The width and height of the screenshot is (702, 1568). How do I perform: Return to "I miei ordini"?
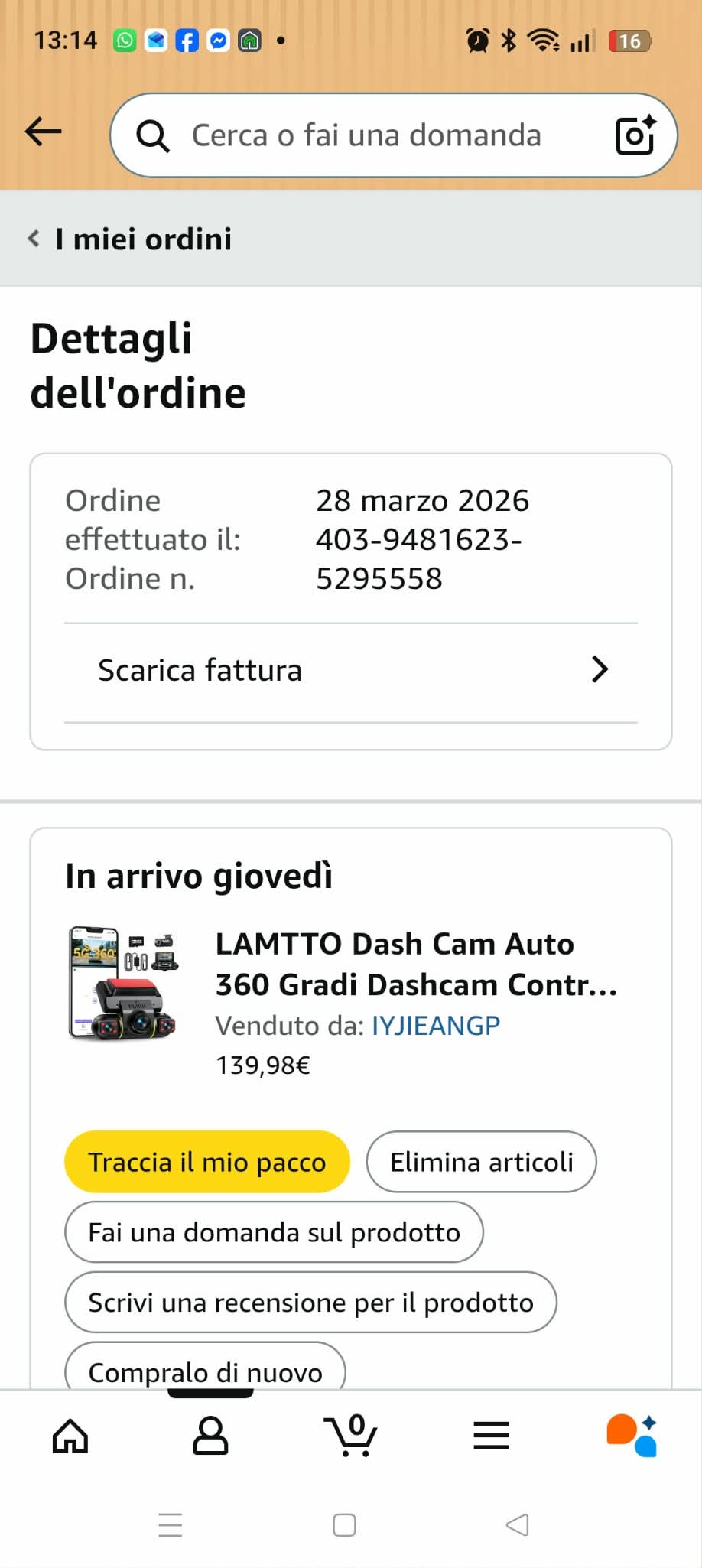[x=130, y=239]
